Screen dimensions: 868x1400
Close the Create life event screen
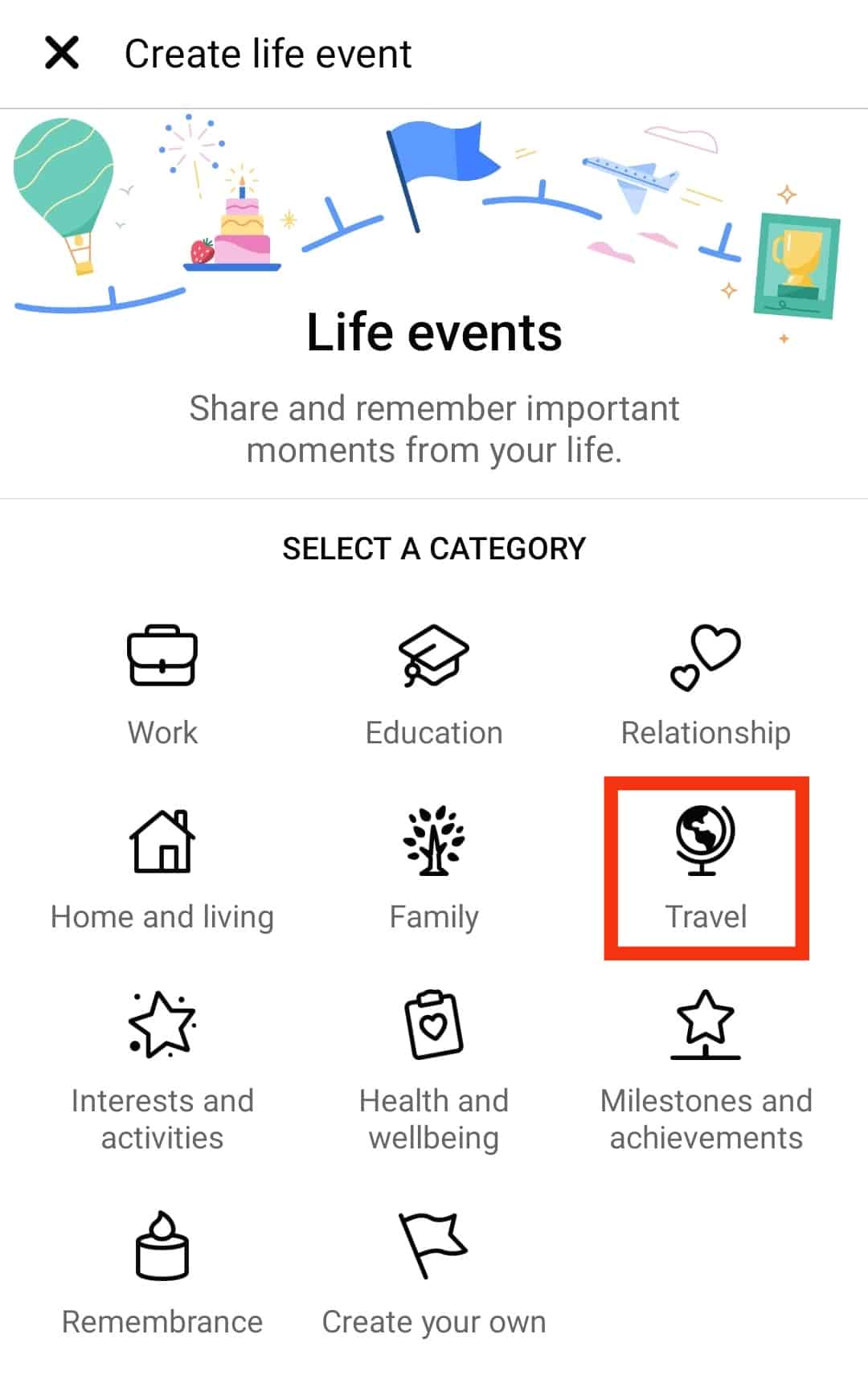point(62,54)
